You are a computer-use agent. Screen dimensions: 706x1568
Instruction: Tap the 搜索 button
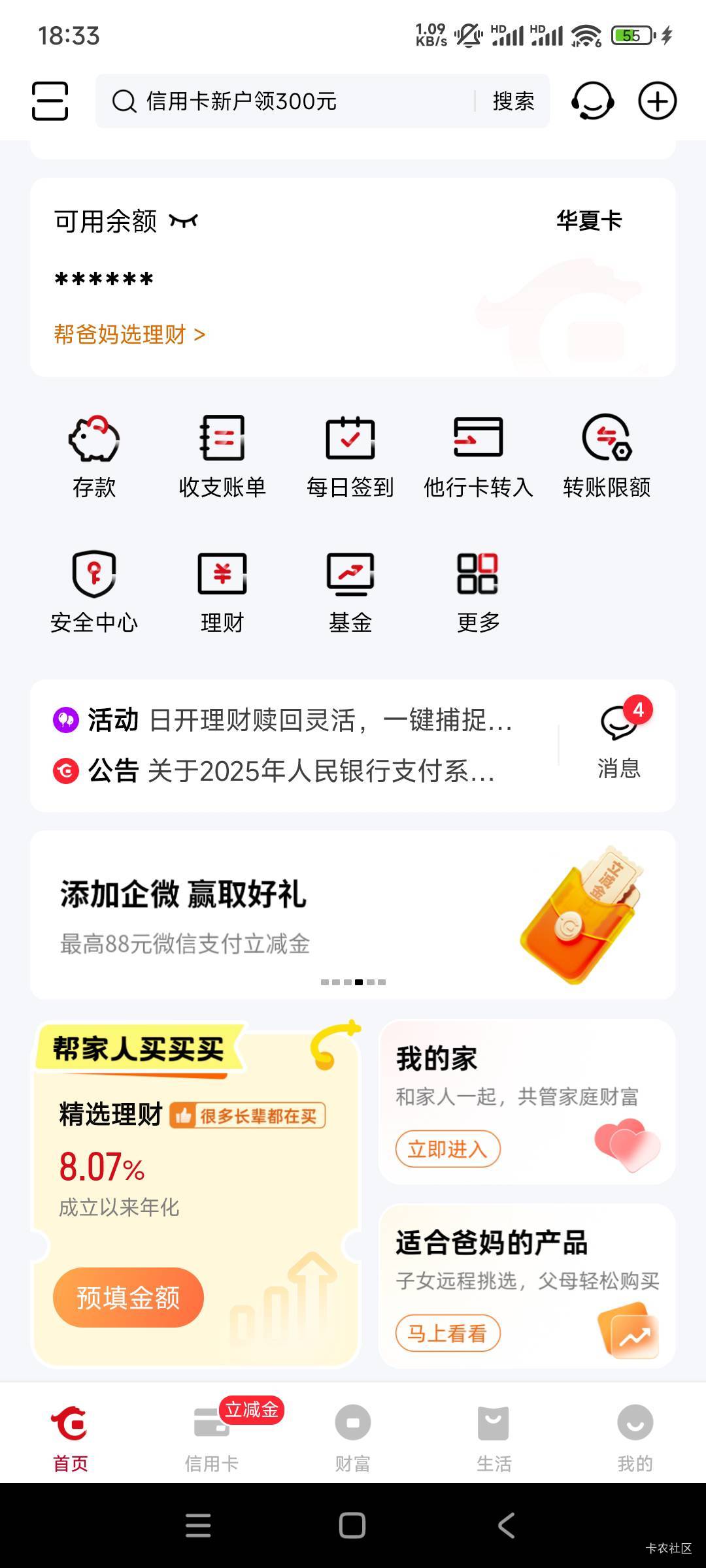pyautogui.click(x=513, y=101)
